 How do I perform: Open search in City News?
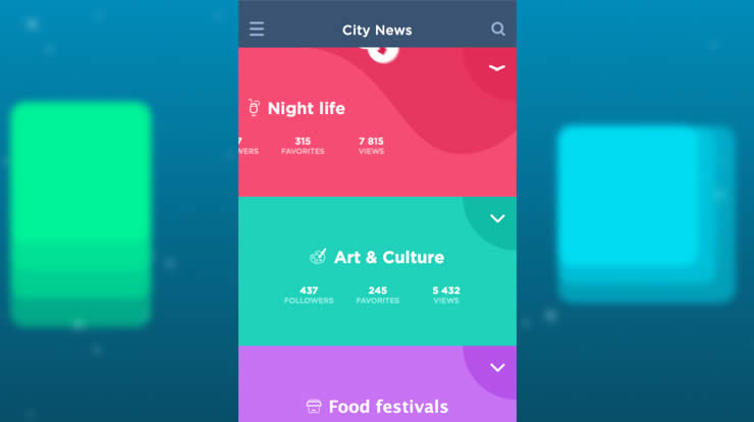[x=498, y=29]
